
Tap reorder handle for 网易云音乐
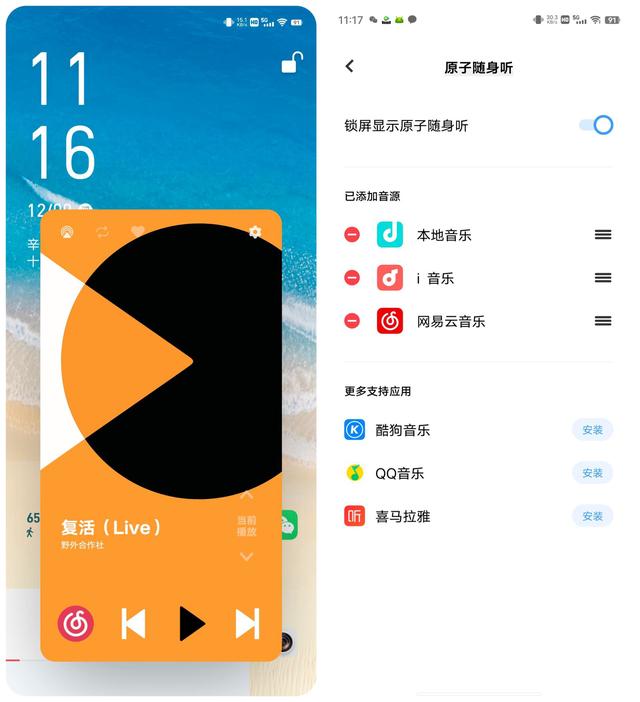pos(602,321)
